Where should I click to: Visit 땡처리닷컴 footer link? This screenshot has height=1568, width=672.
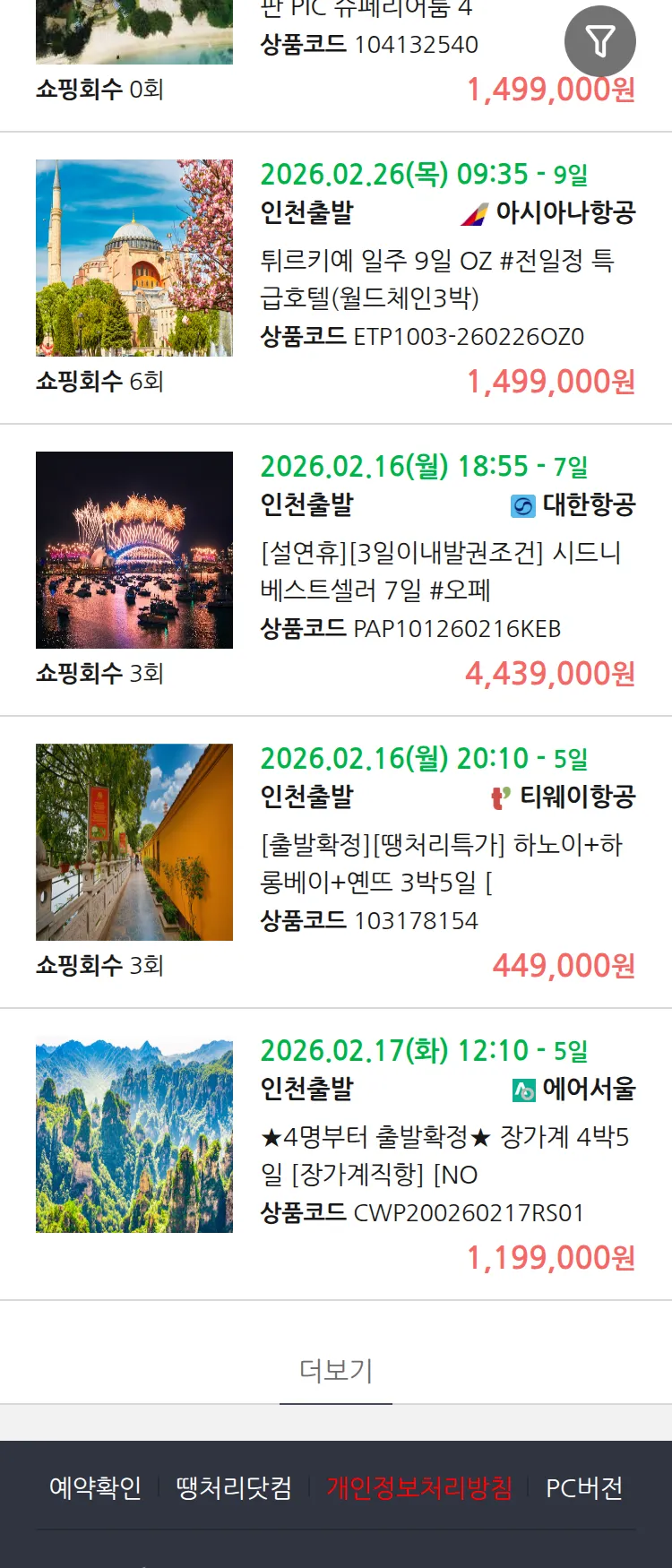(234, 1488)
